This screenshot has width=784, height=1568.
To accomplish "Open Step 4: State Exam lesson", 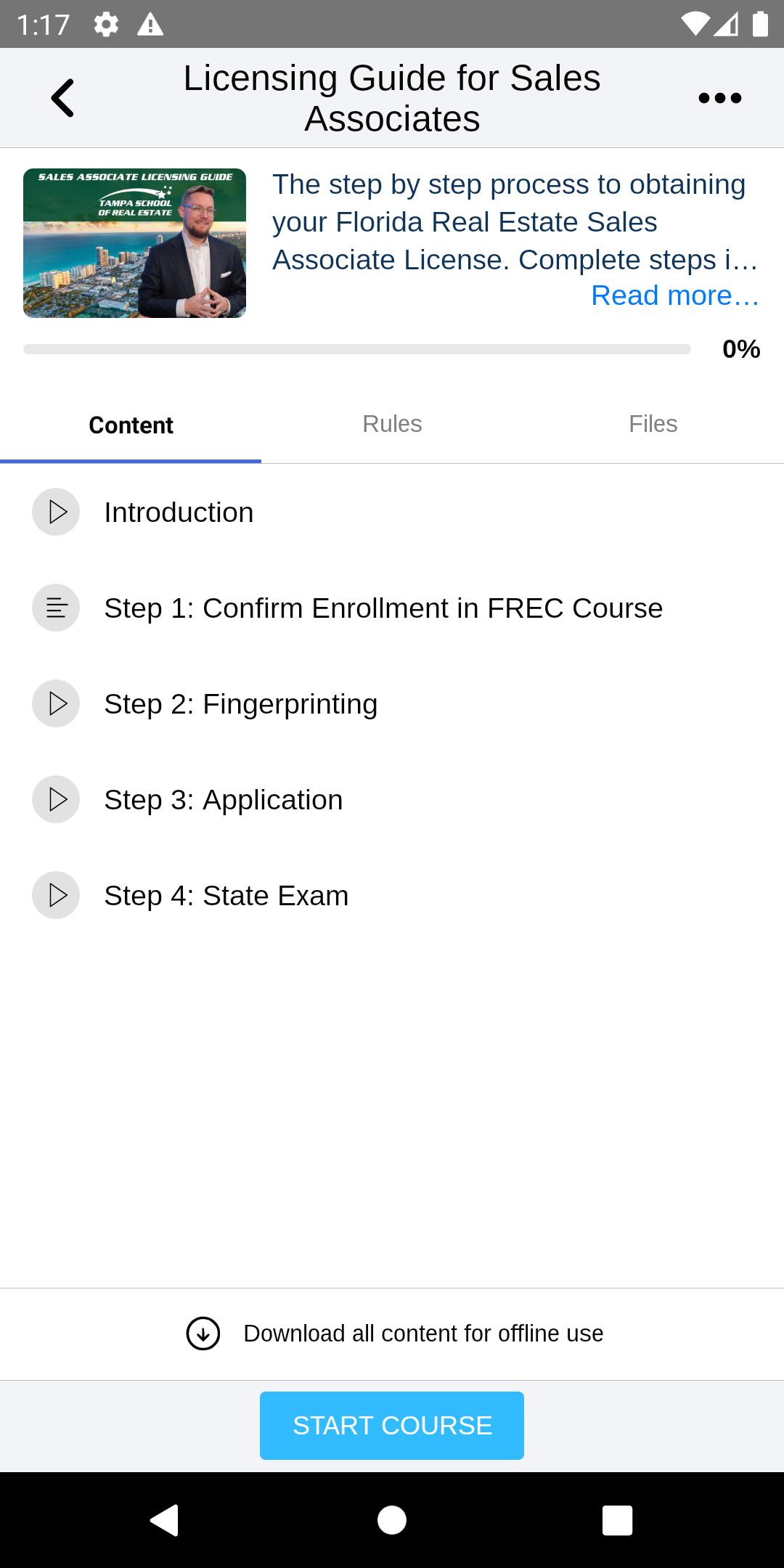I will tap(392, 895).
